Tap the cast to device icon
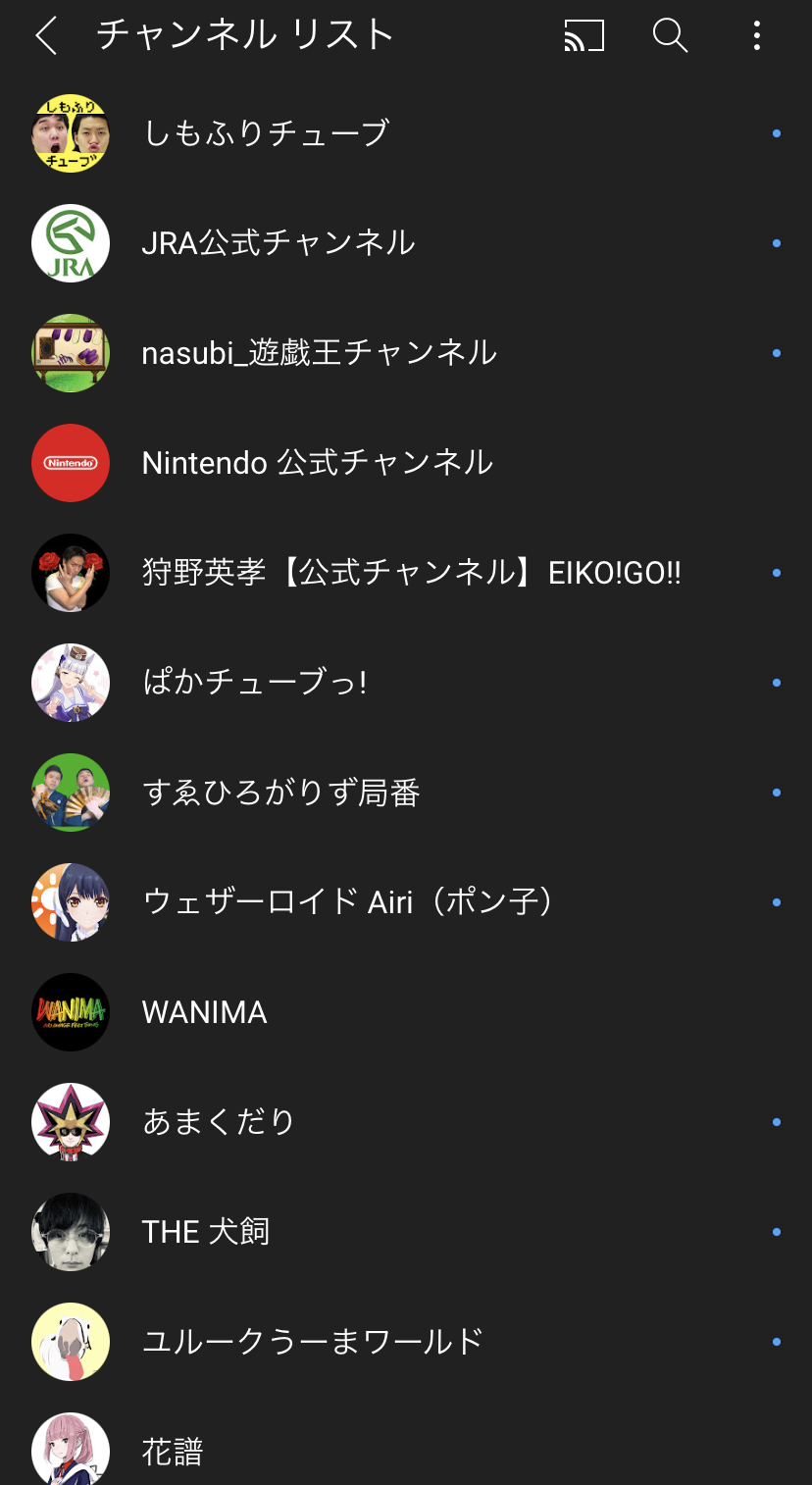Viewport: 812px width, 1485px height. click(584, 36)
